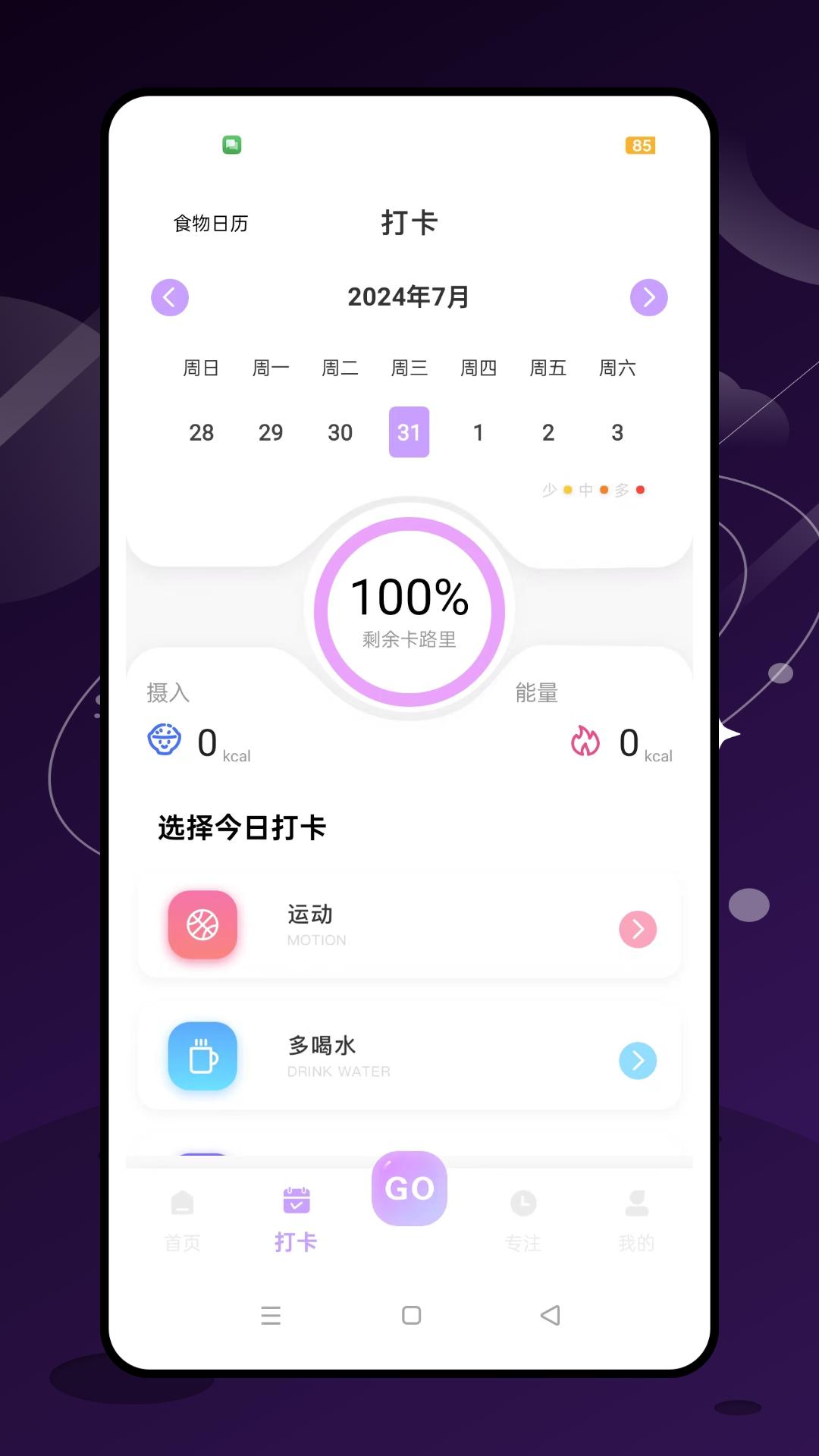Select date 2 under 周五
Image resolution: width=819 pixels, height=1456 pixels.
tap(548, 432)
